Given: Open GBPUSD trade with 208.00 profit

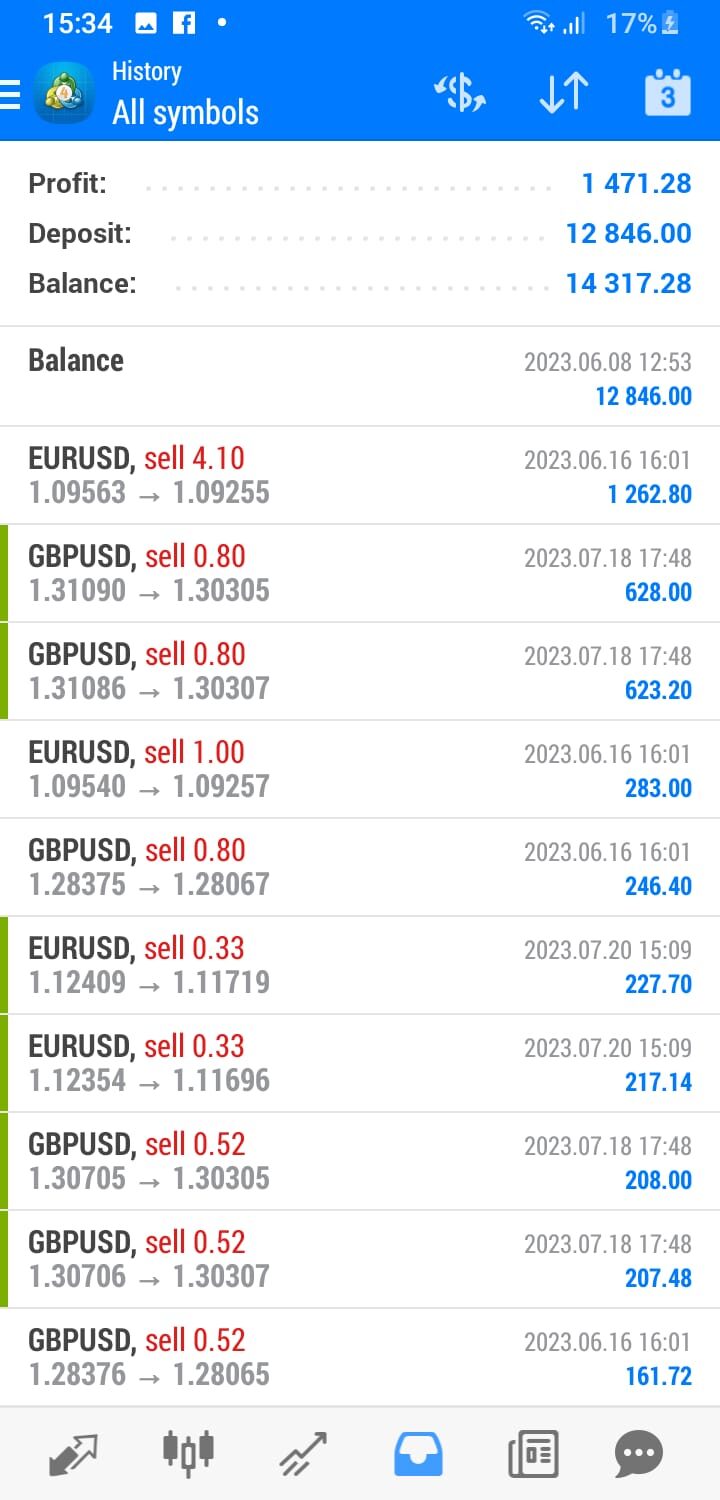Looking at the screenshot, I should coord(360,1161).
